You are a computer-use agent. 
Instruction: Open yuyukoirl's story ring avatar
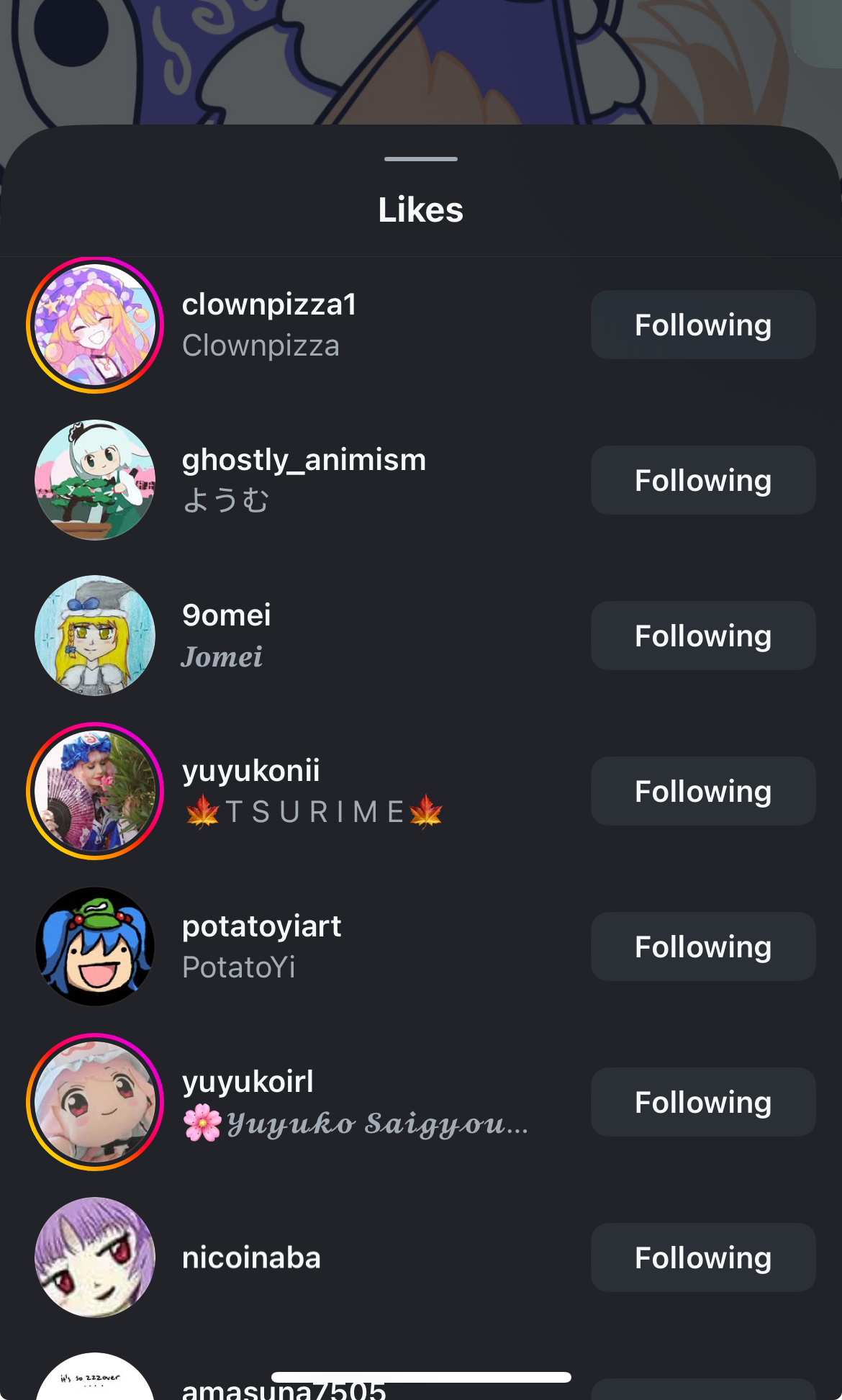(x=95, y=1102)
